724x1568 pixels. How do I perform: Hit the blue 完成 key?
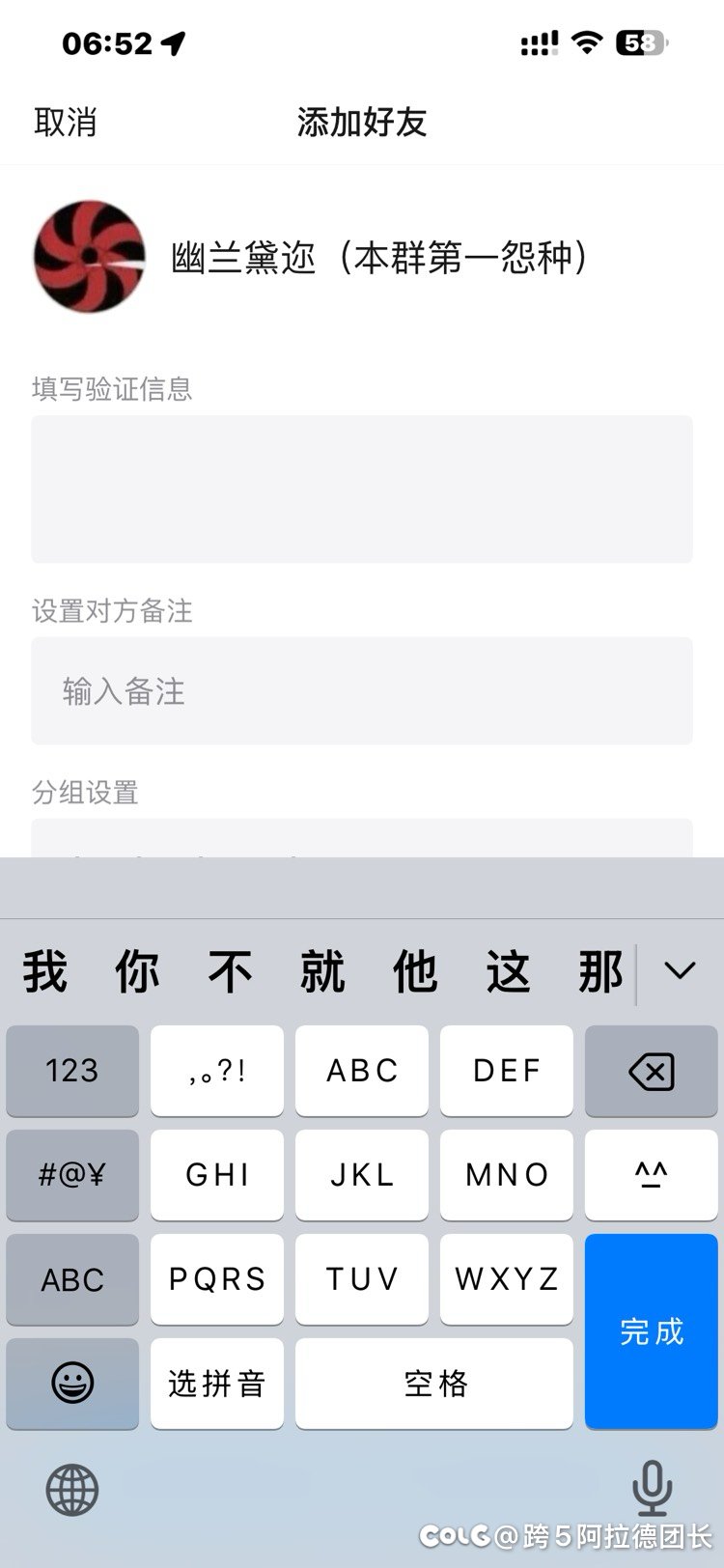(x=652, y=1331)
